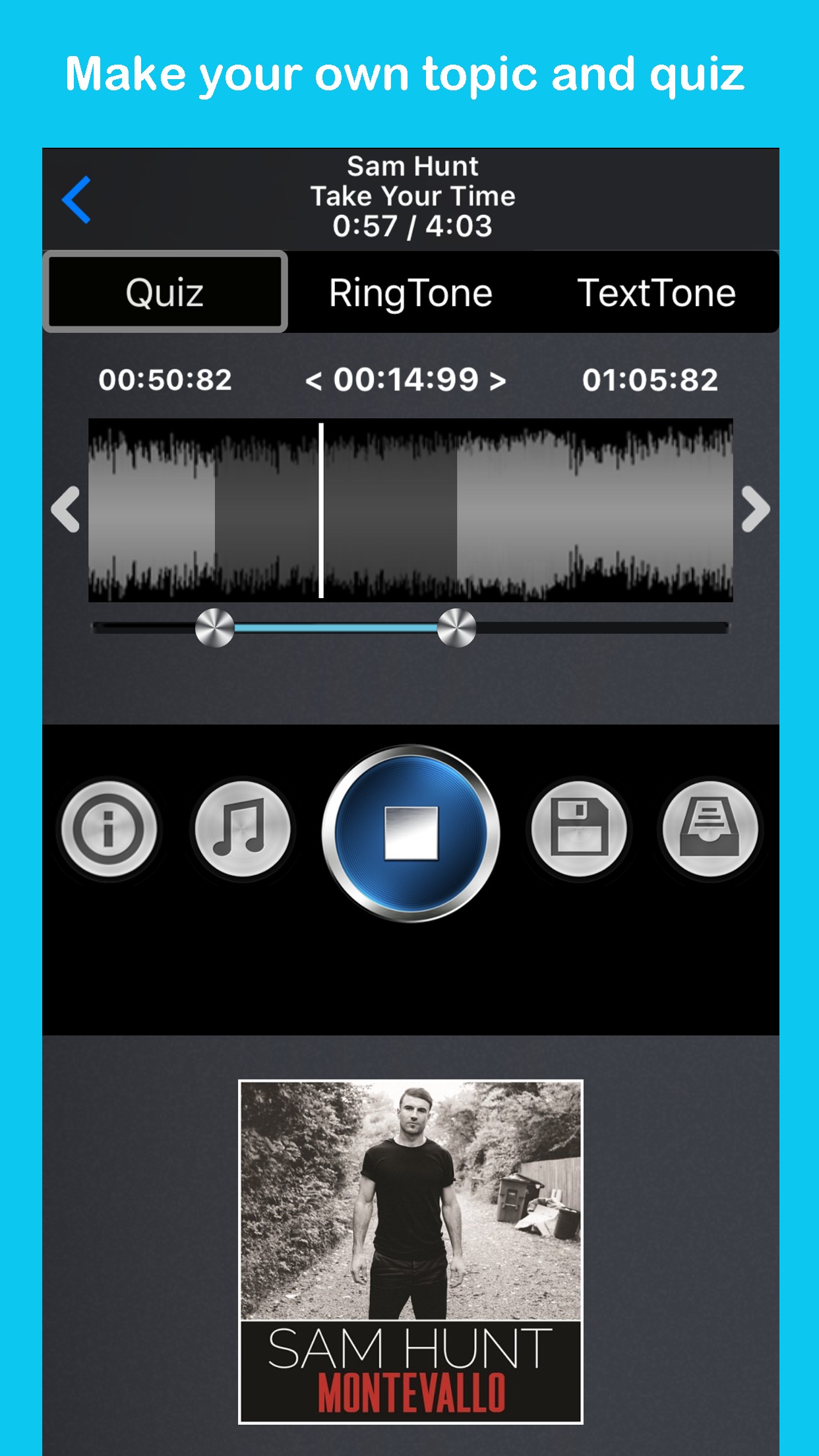Tap the start handle of the clip slider
This screenshot has width=819, height=1456.
pyautogui.click(x=215, y=628)
